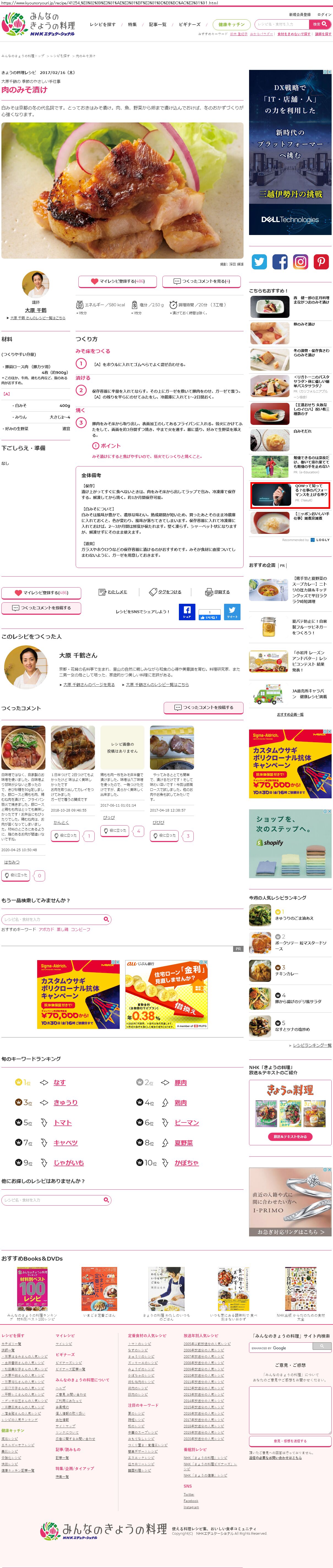
Task: Tweet this recipe with the Twitter share button
Action: [232, 612]
